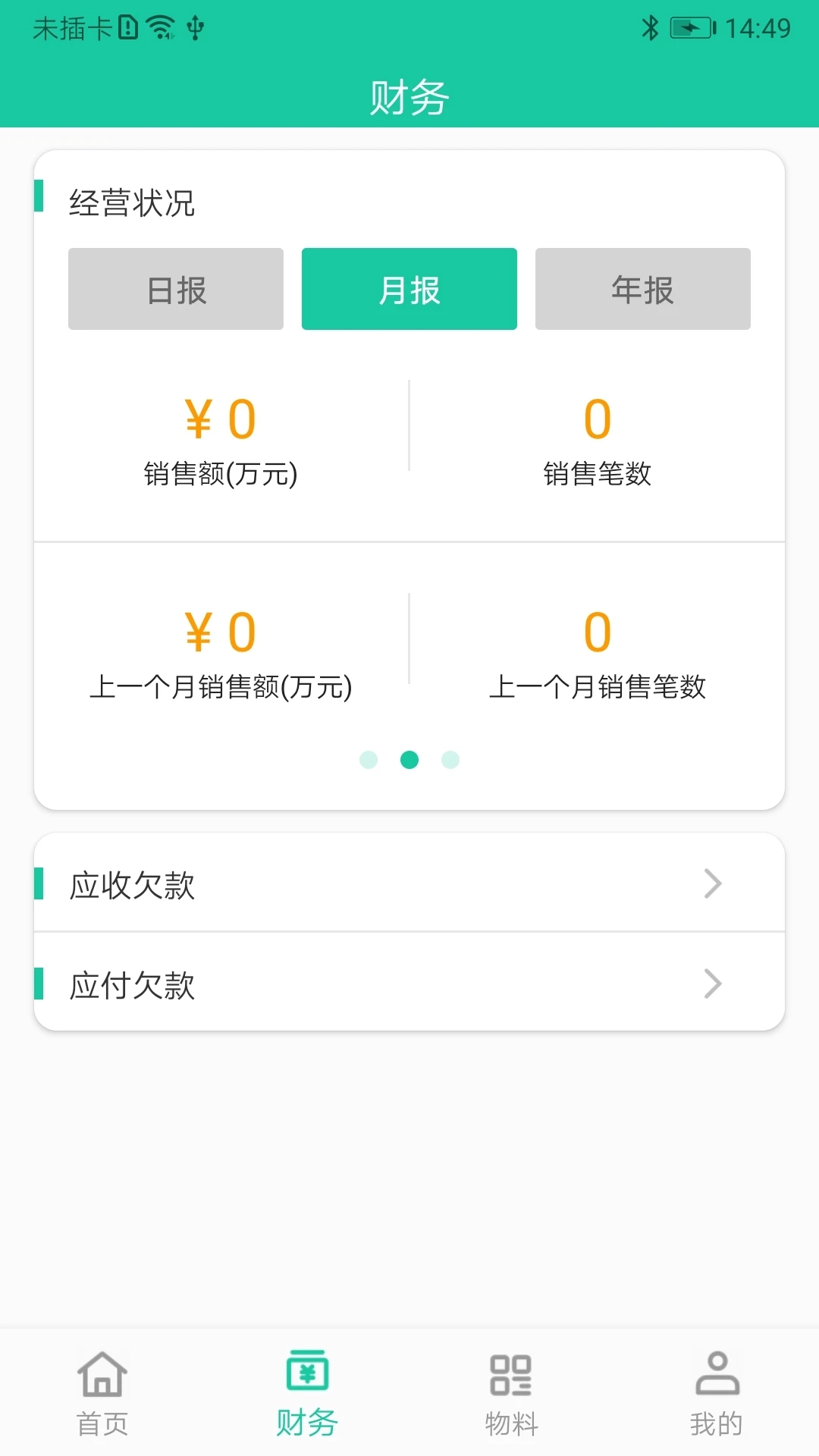Expand the 应收欠款 receivables section
This screenshot has height=1456, width=819.
(x=409, y=883)
